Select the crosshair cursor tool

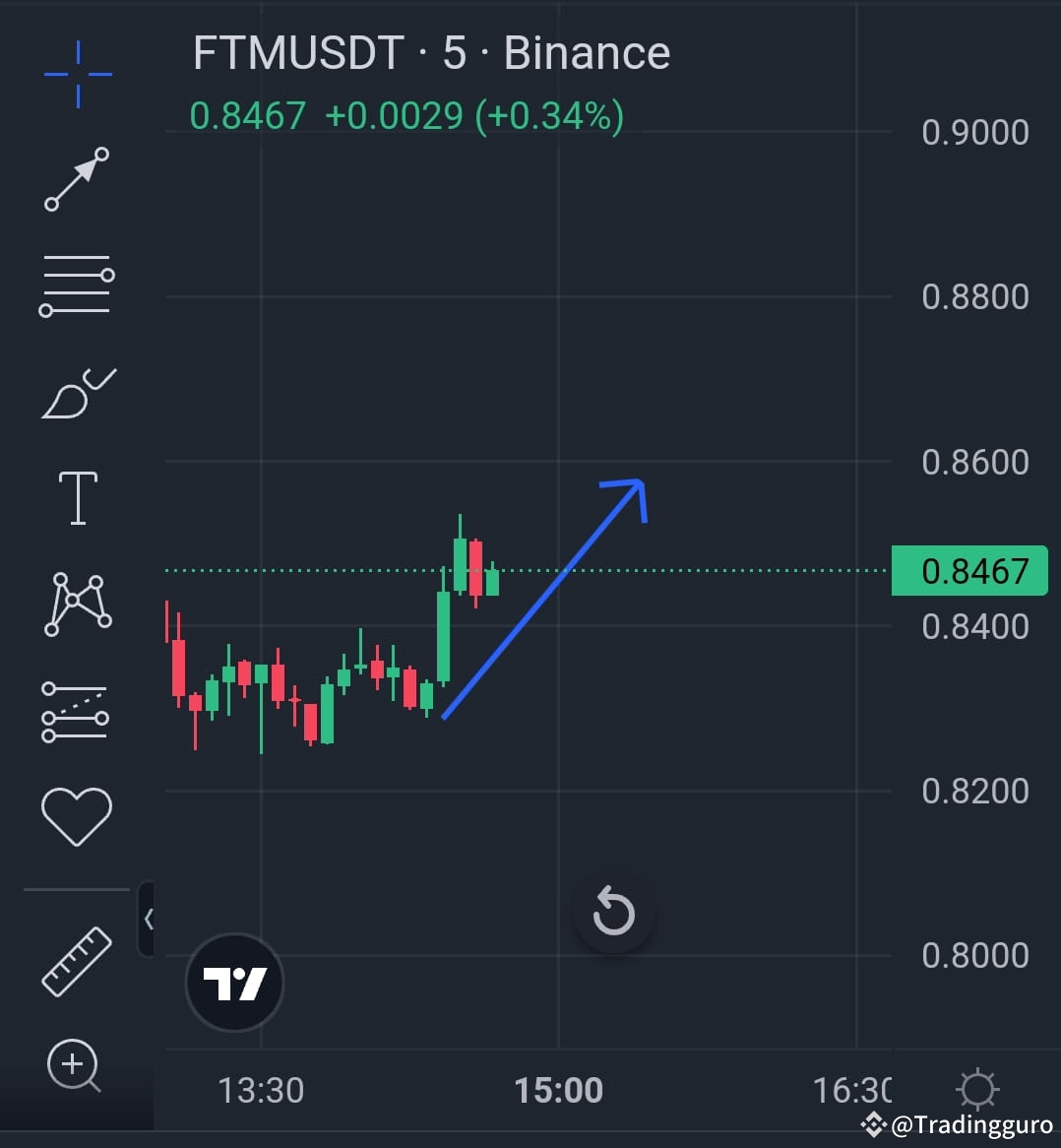click(x=77, y=73)
